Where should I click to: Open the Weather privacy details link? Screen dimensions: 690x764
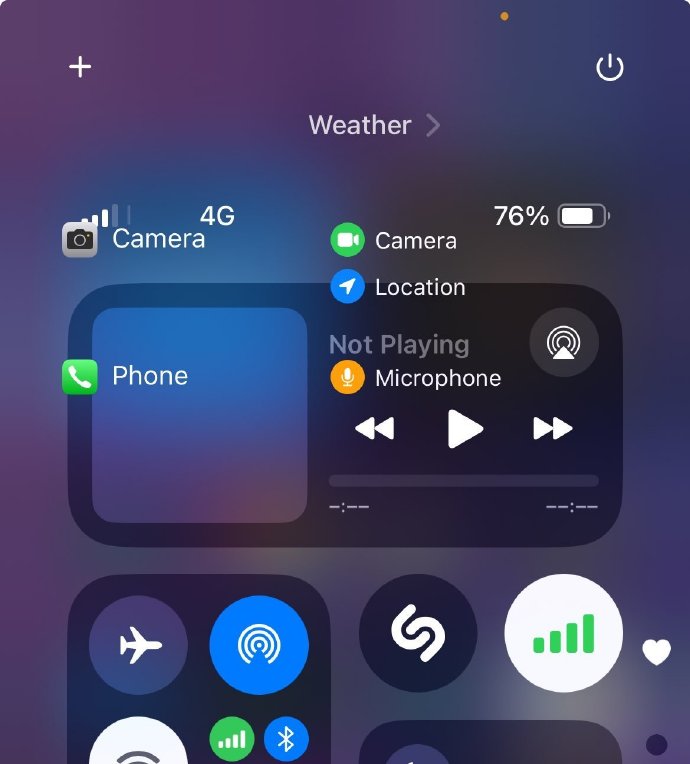tap(374, 125)
